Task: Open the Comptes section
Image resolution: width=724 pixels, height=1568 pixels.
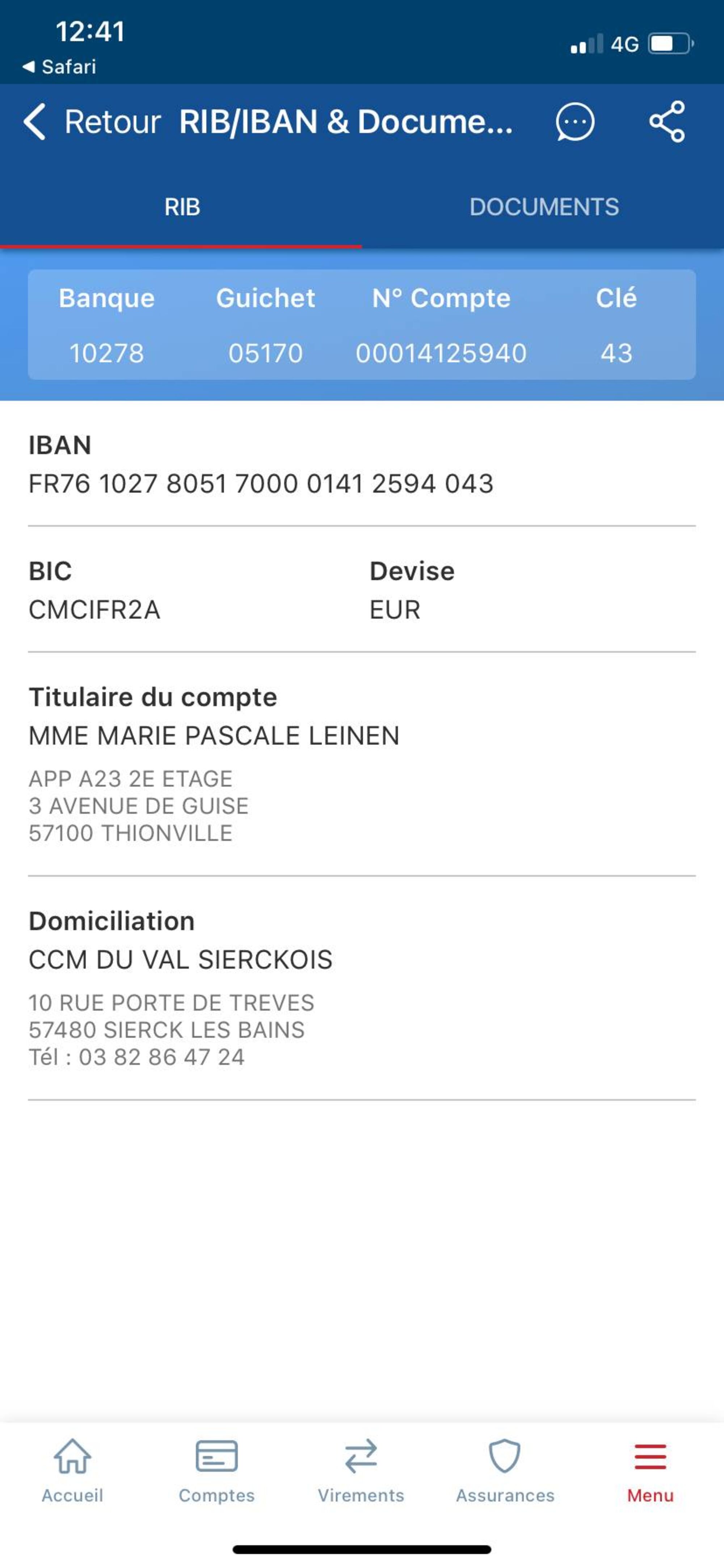Action: [216, 1471]
